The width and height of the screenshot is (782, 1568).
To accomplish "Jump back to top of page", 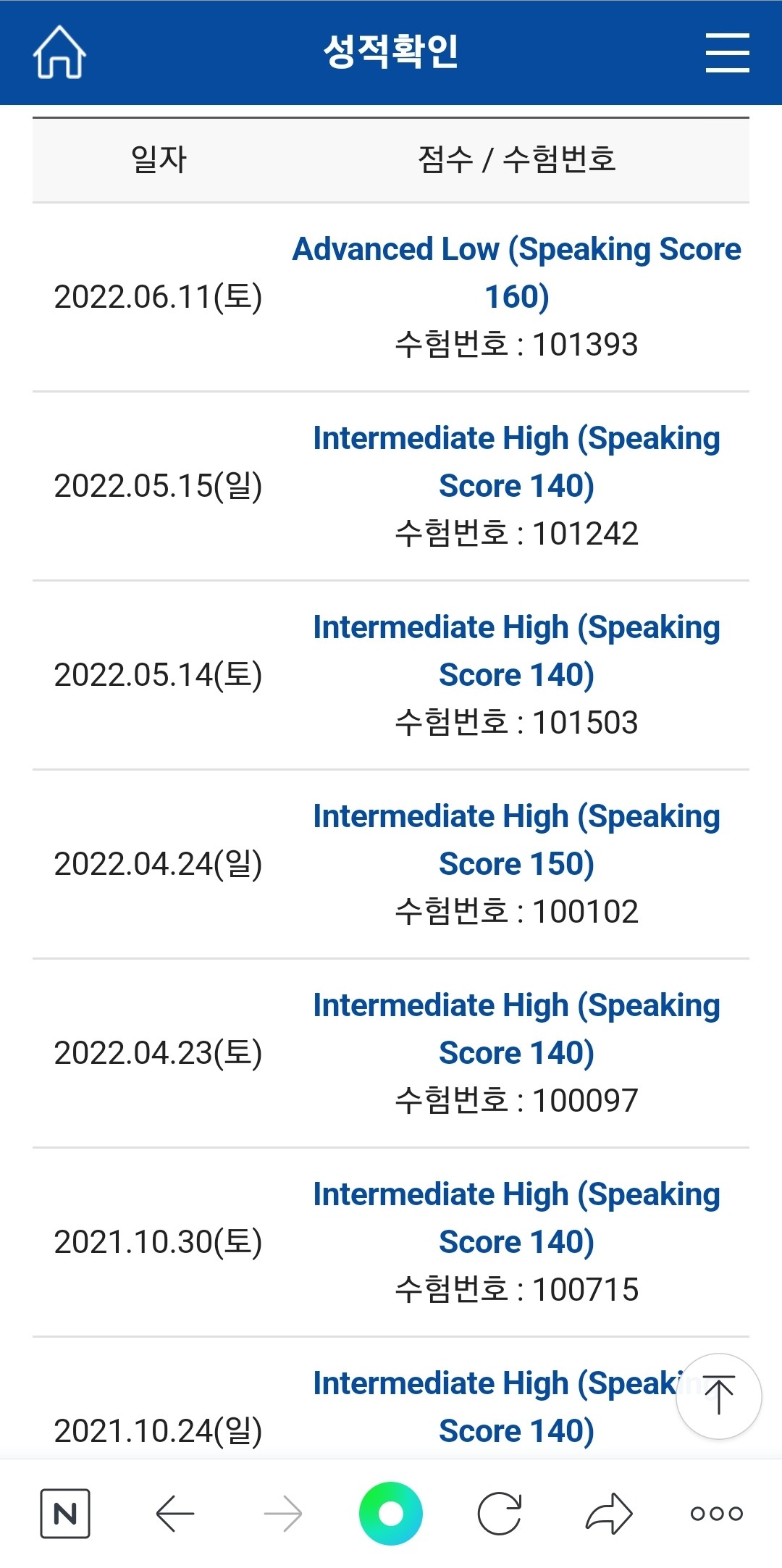I will [718, 1396].
